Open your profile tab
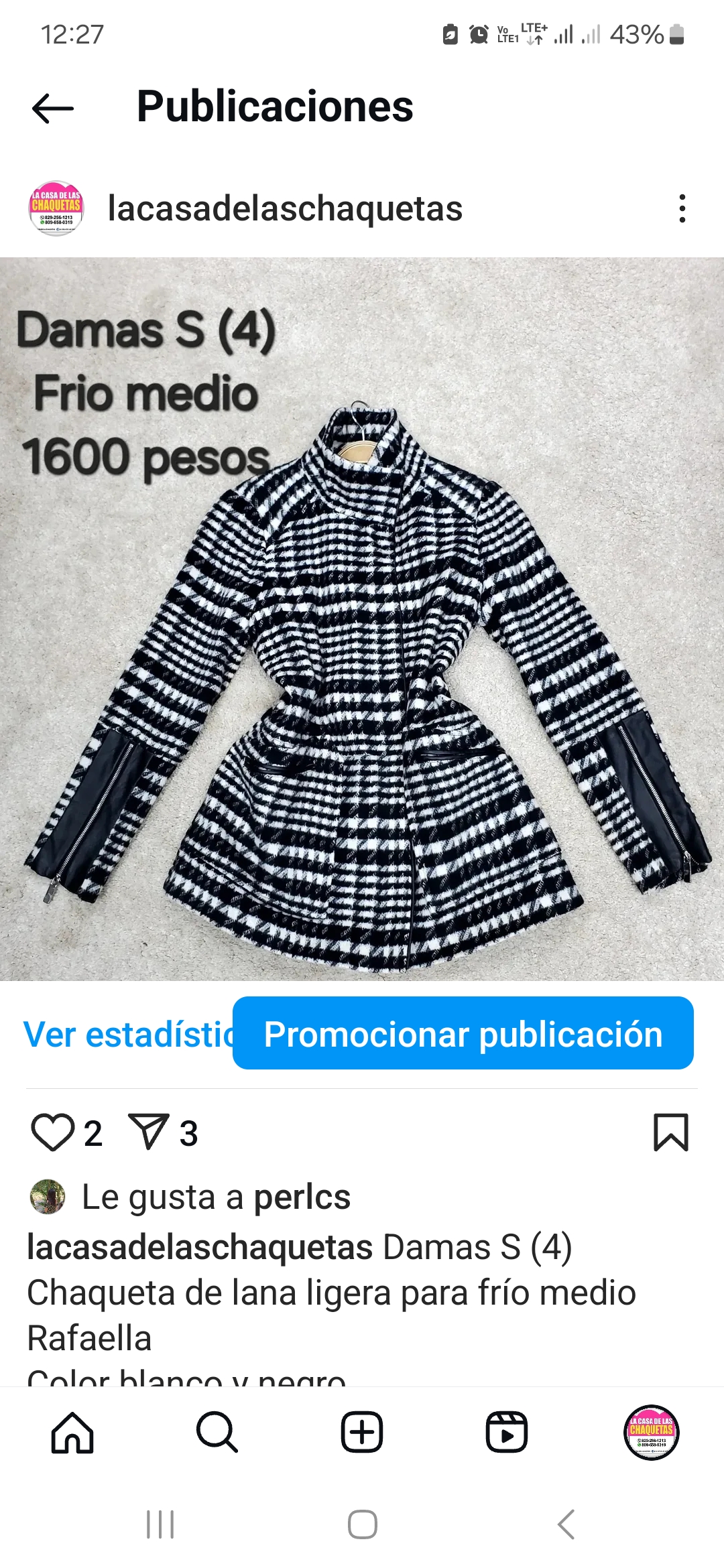724x1568 pixels. (651, 1433)
